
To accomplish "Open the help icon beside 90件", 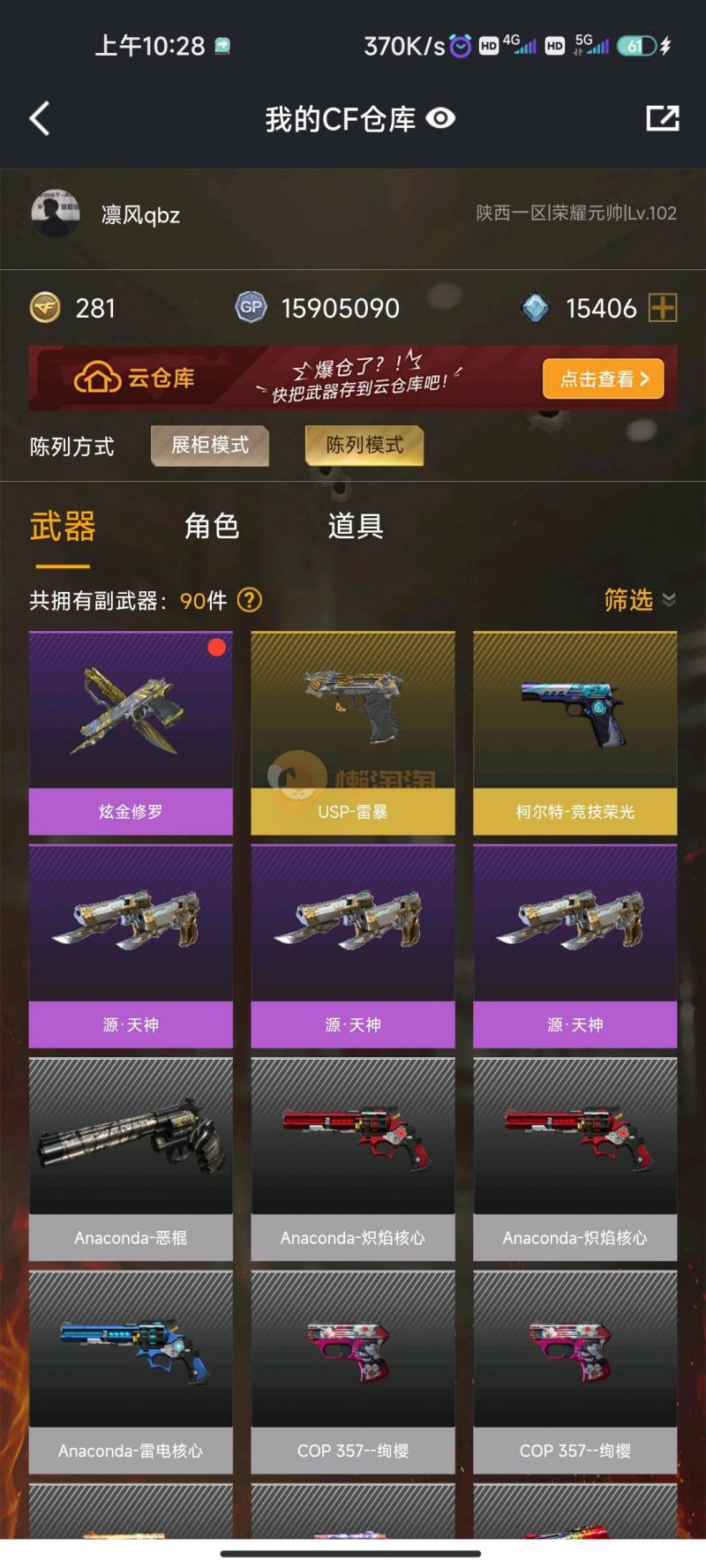I will 250,600.
